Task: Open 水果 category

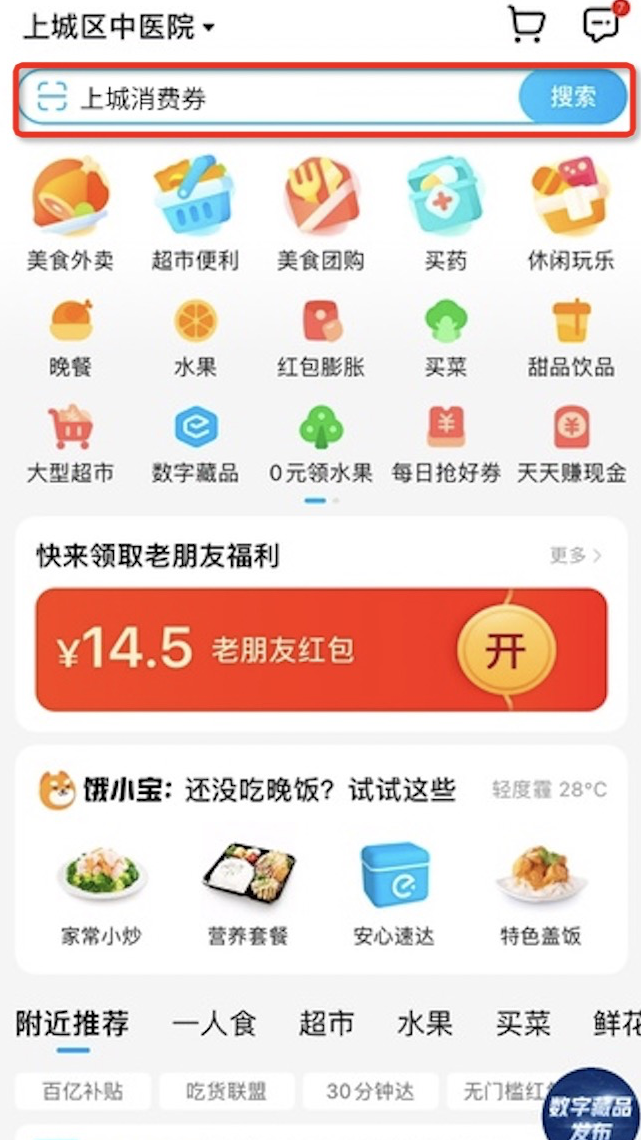Action: pos(195,338)
